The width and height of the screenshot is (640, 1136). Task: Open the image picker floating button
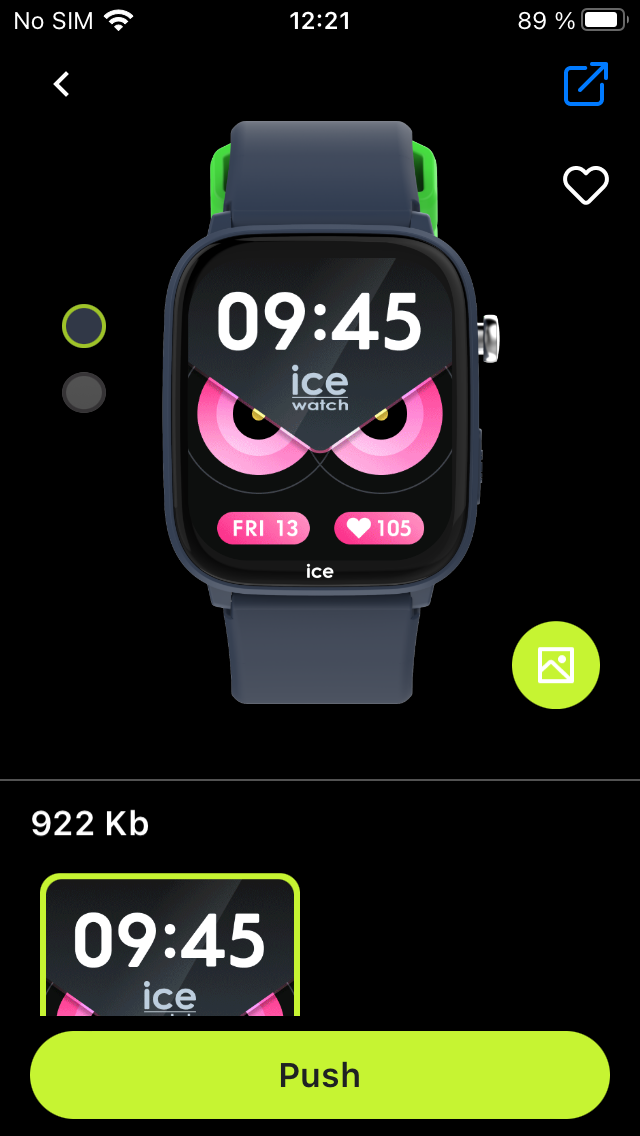coord(555,665)
